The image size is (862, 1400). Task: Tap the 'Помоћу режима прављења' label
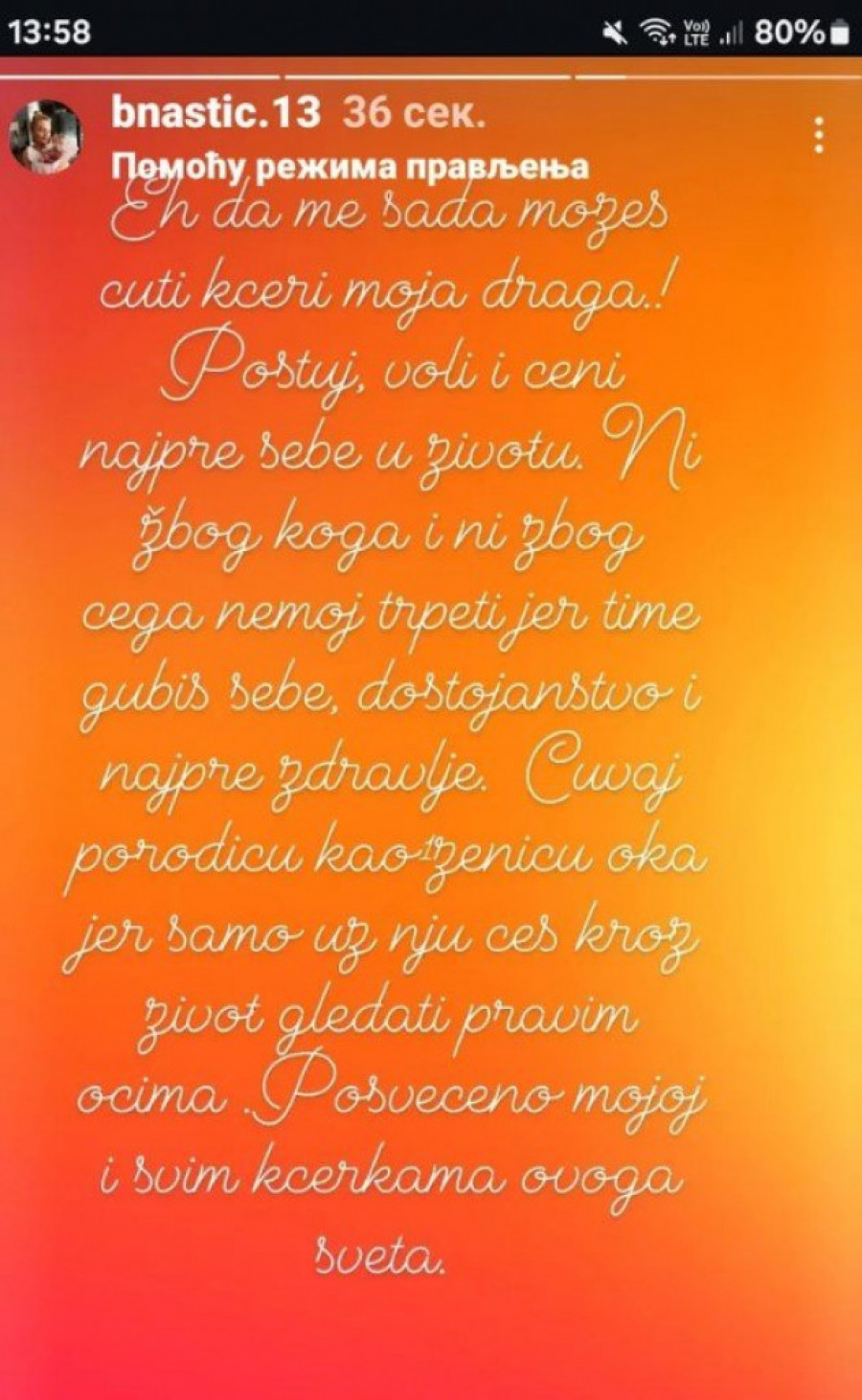click(x=350, y=167)
